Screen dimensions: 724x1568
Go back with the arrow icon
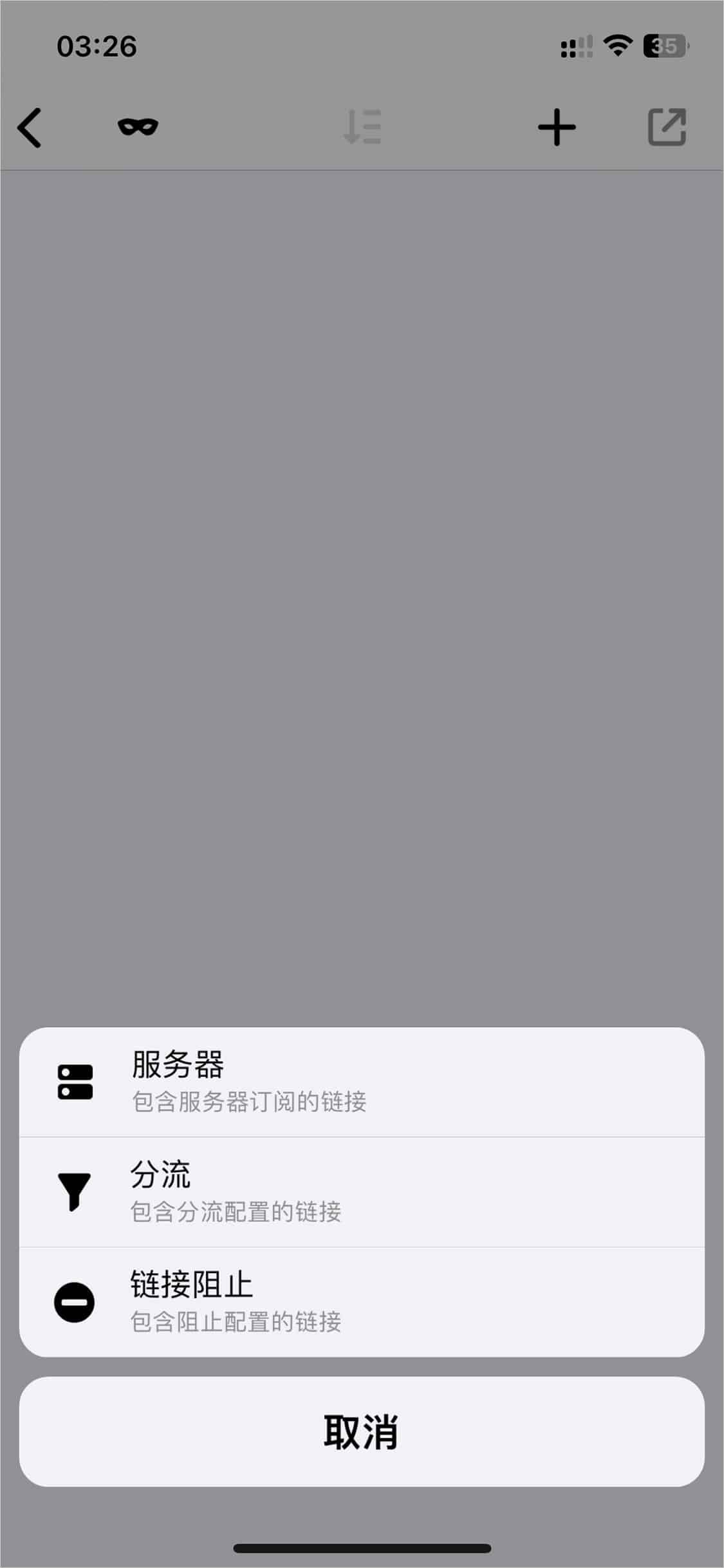(30, 128)
